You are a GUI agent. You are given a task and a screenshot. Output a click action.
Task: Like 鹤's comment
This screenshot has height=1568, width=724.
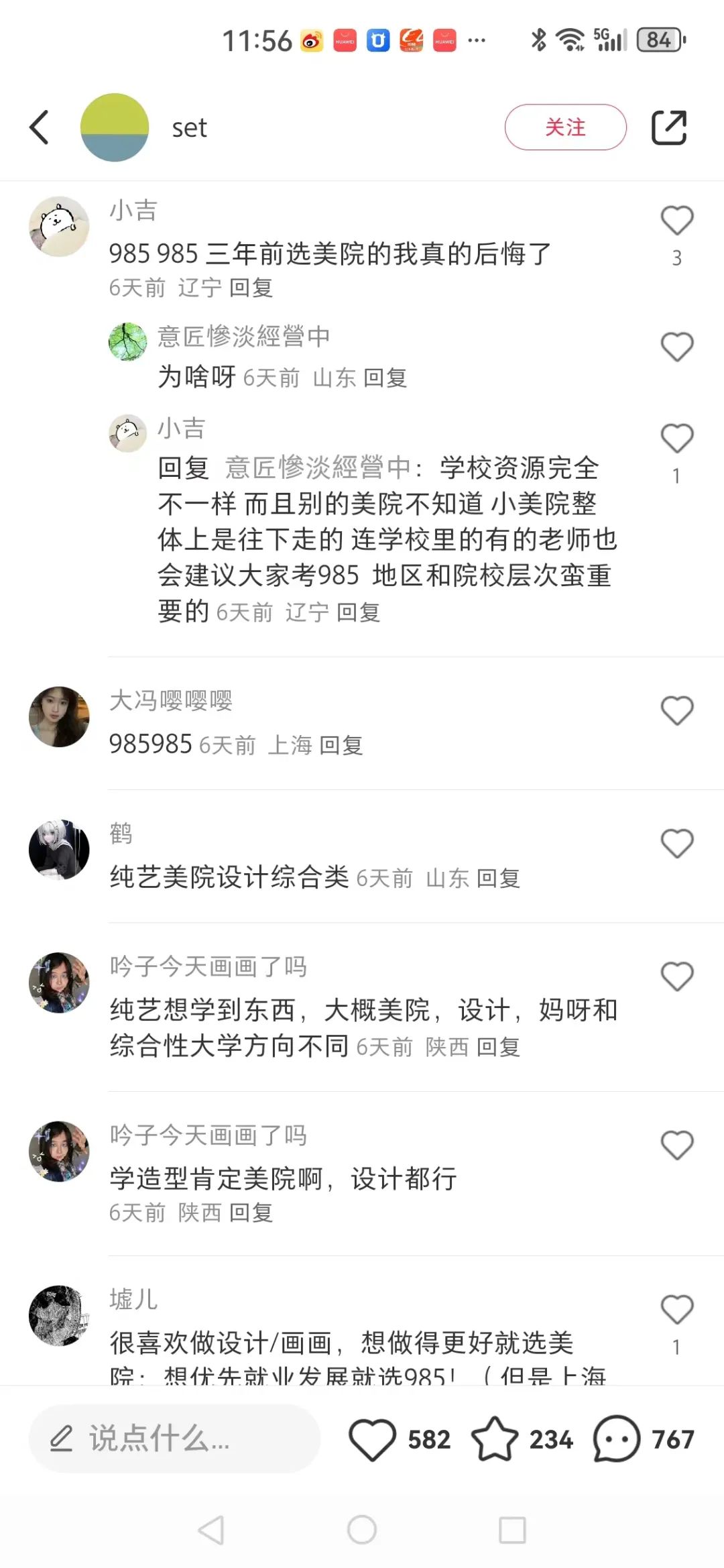pyautogui.click(x=676, y=844)
